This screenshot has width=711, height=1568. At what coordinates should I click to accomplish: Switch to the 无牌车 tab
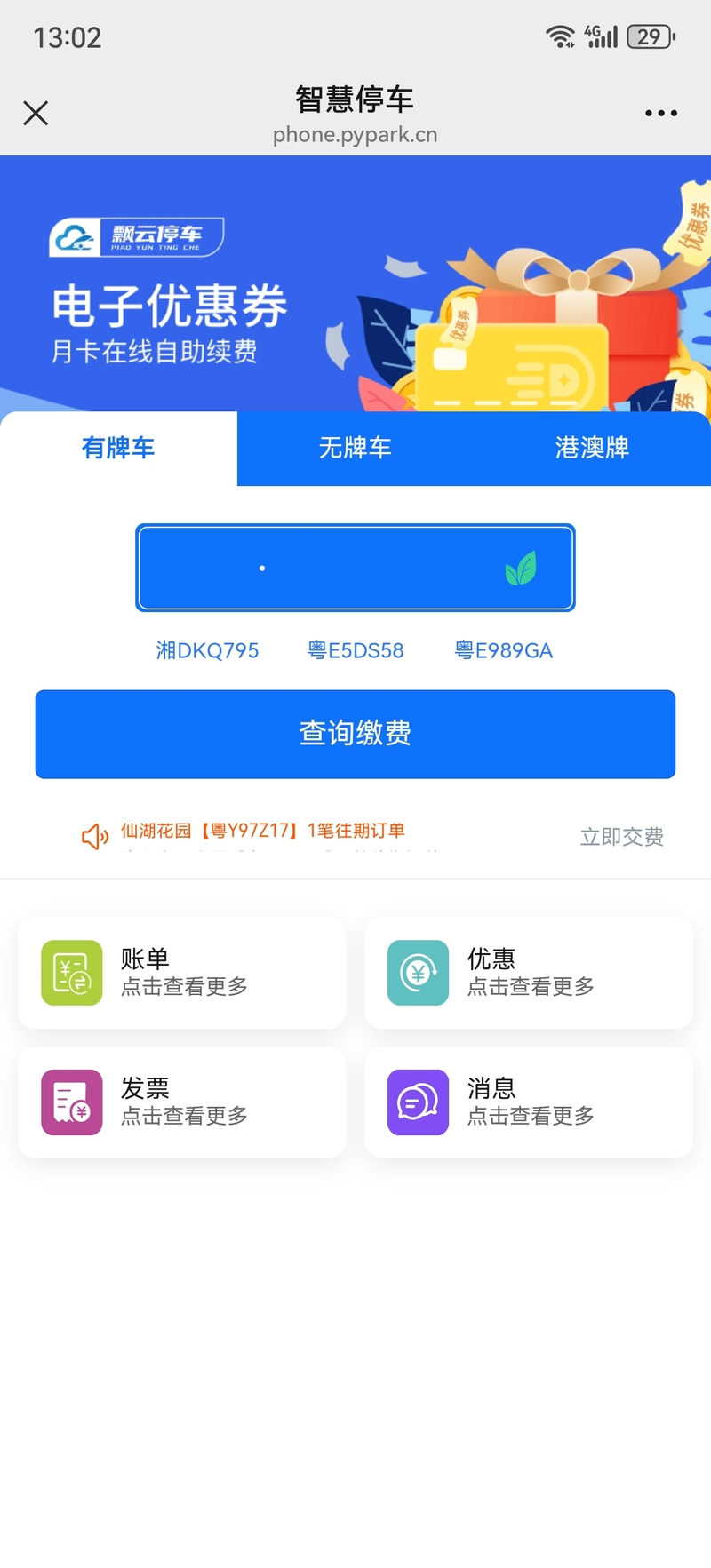point(355,448)
